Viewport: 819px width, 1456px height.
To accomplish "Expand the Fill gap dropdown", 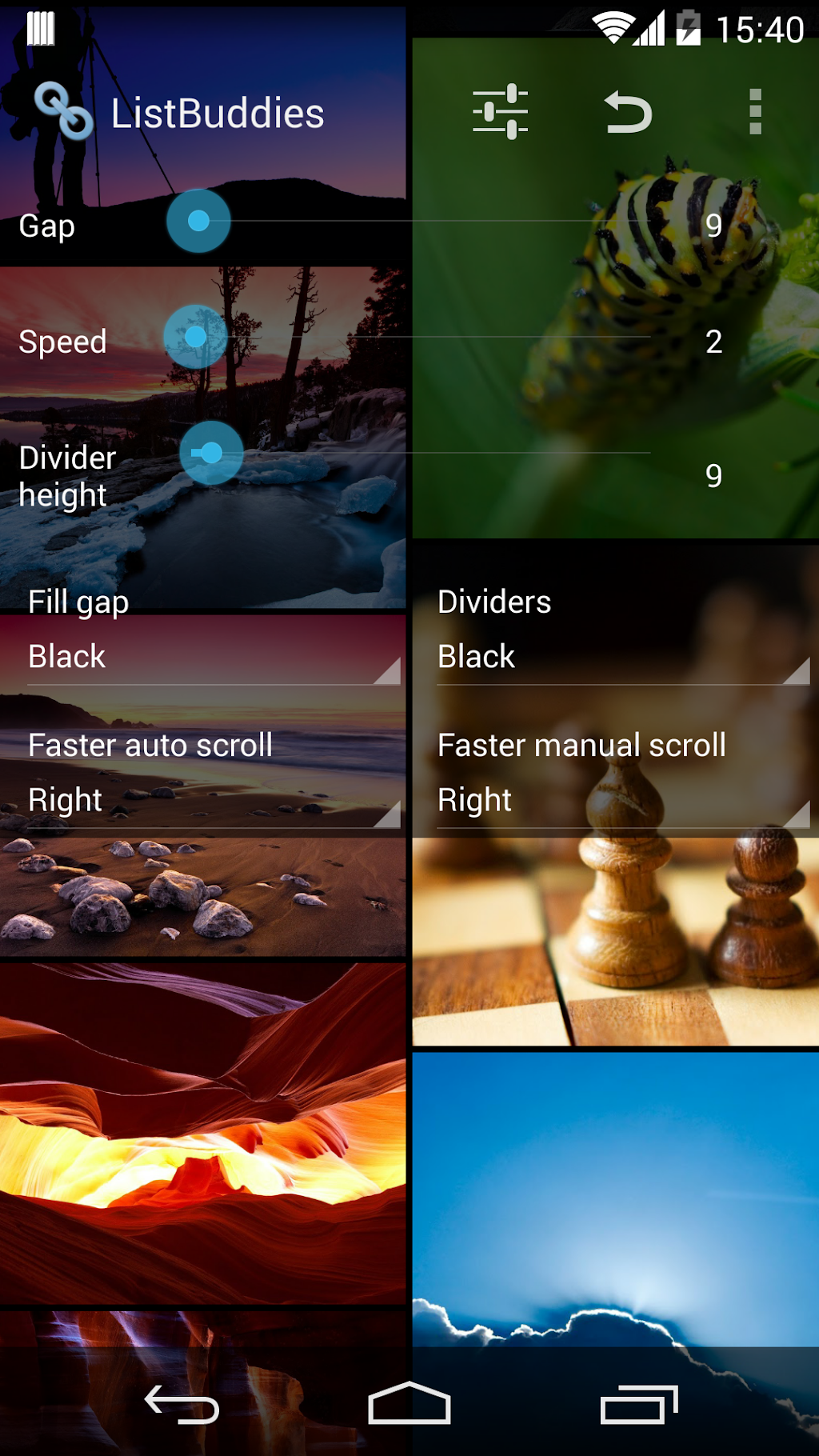I will click(x=213, y=658).
